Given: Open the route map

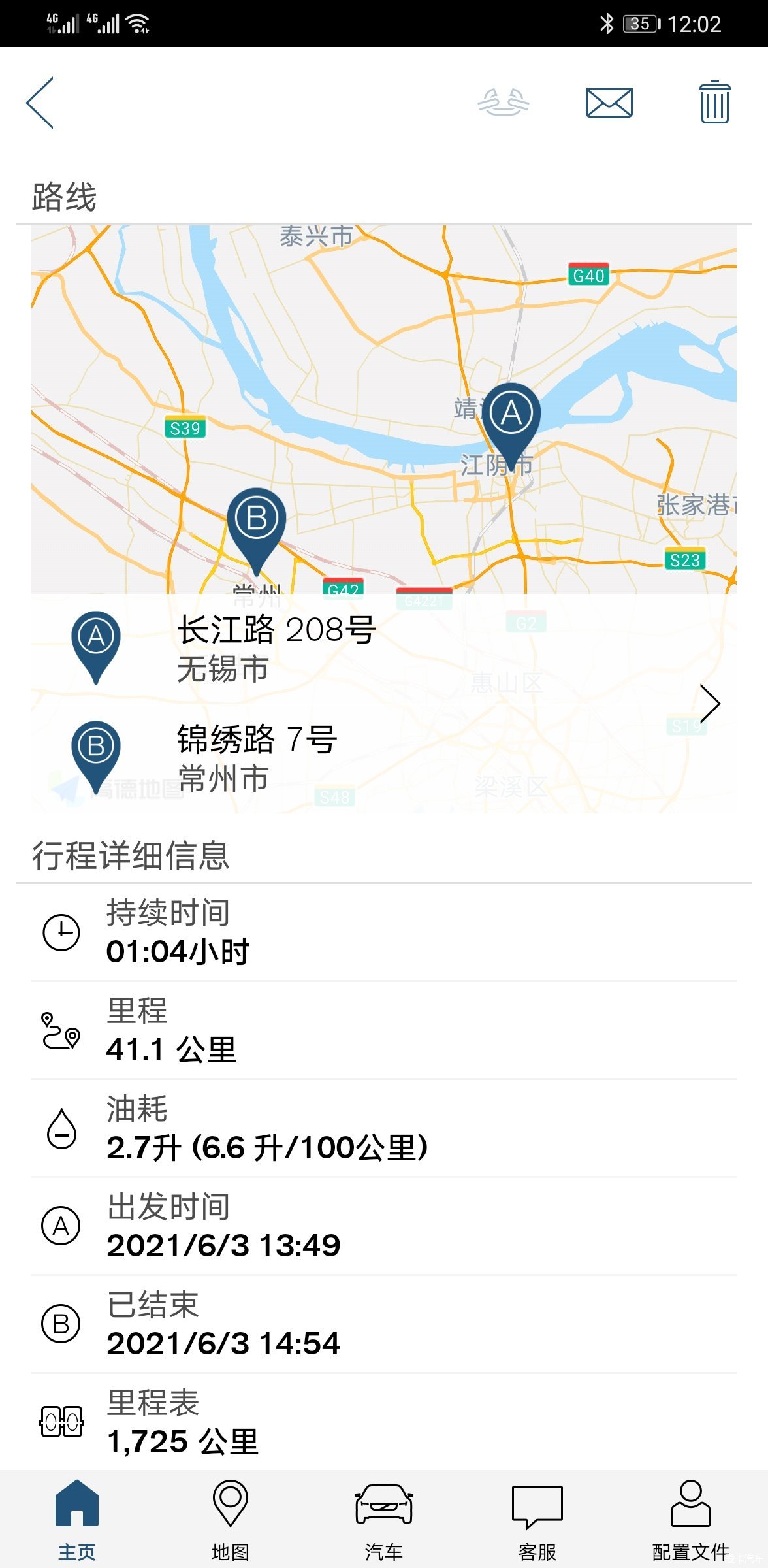Looking at the screenshot, I should [384, 409].
